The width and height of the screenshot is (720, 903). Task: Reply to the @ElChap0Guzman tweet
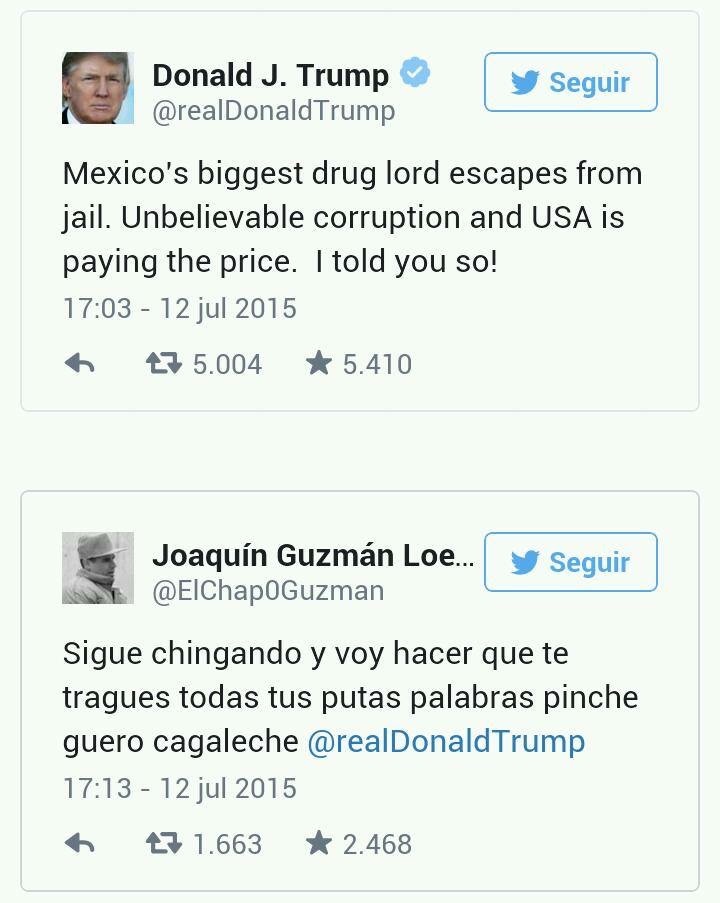coord(79,844)
